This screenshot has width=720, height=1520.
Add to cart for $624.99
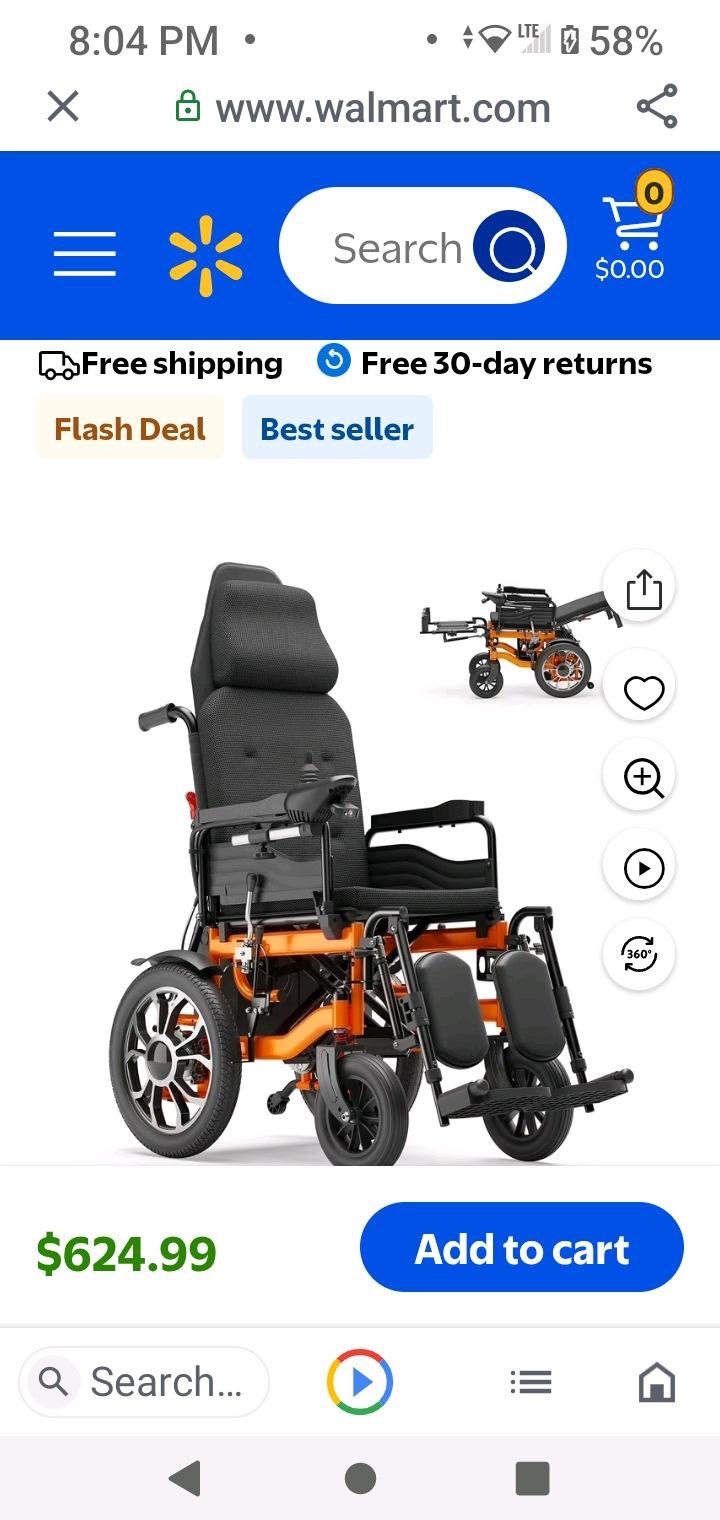[x=521, y=1249]
